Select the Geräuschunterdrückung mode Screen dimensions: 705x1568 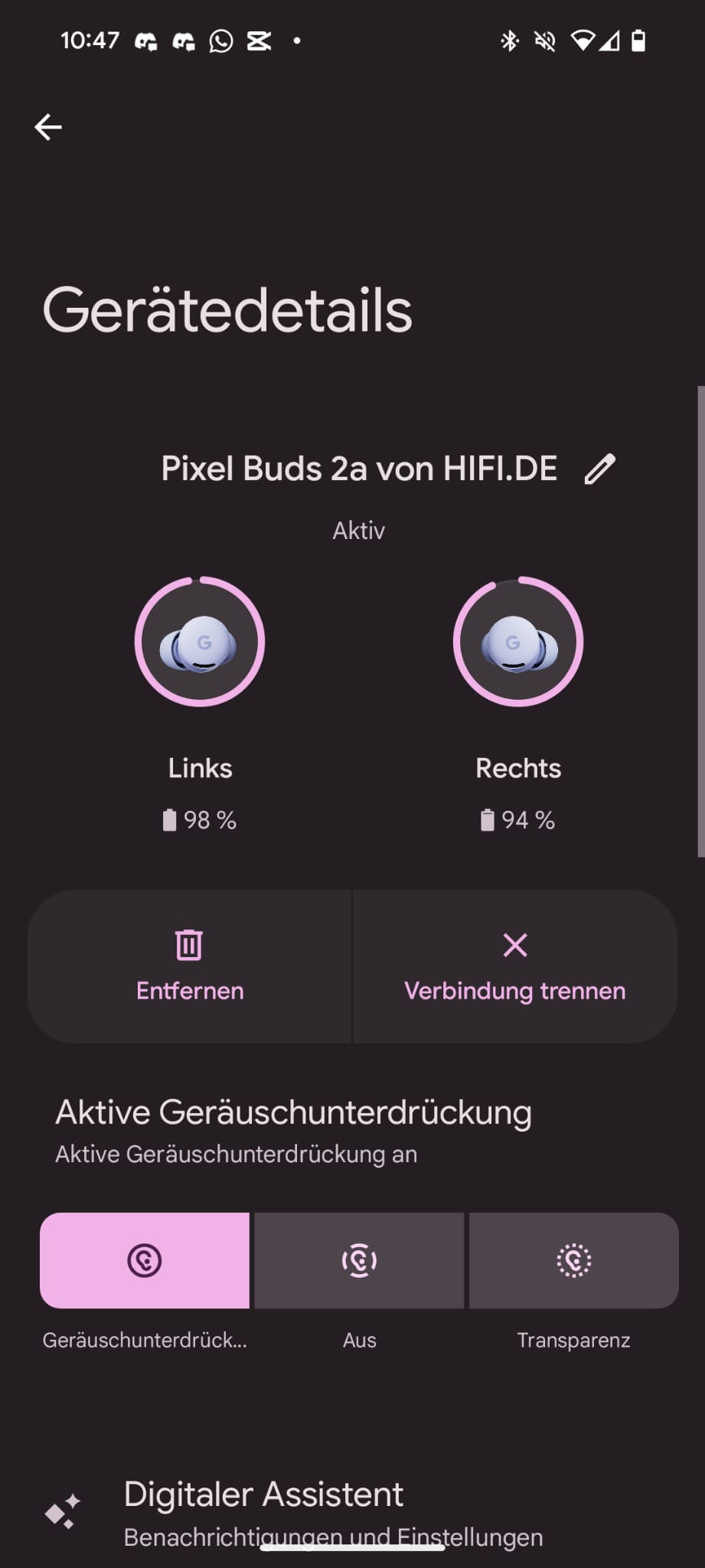pyautogui.click(x=145, y=1260)
